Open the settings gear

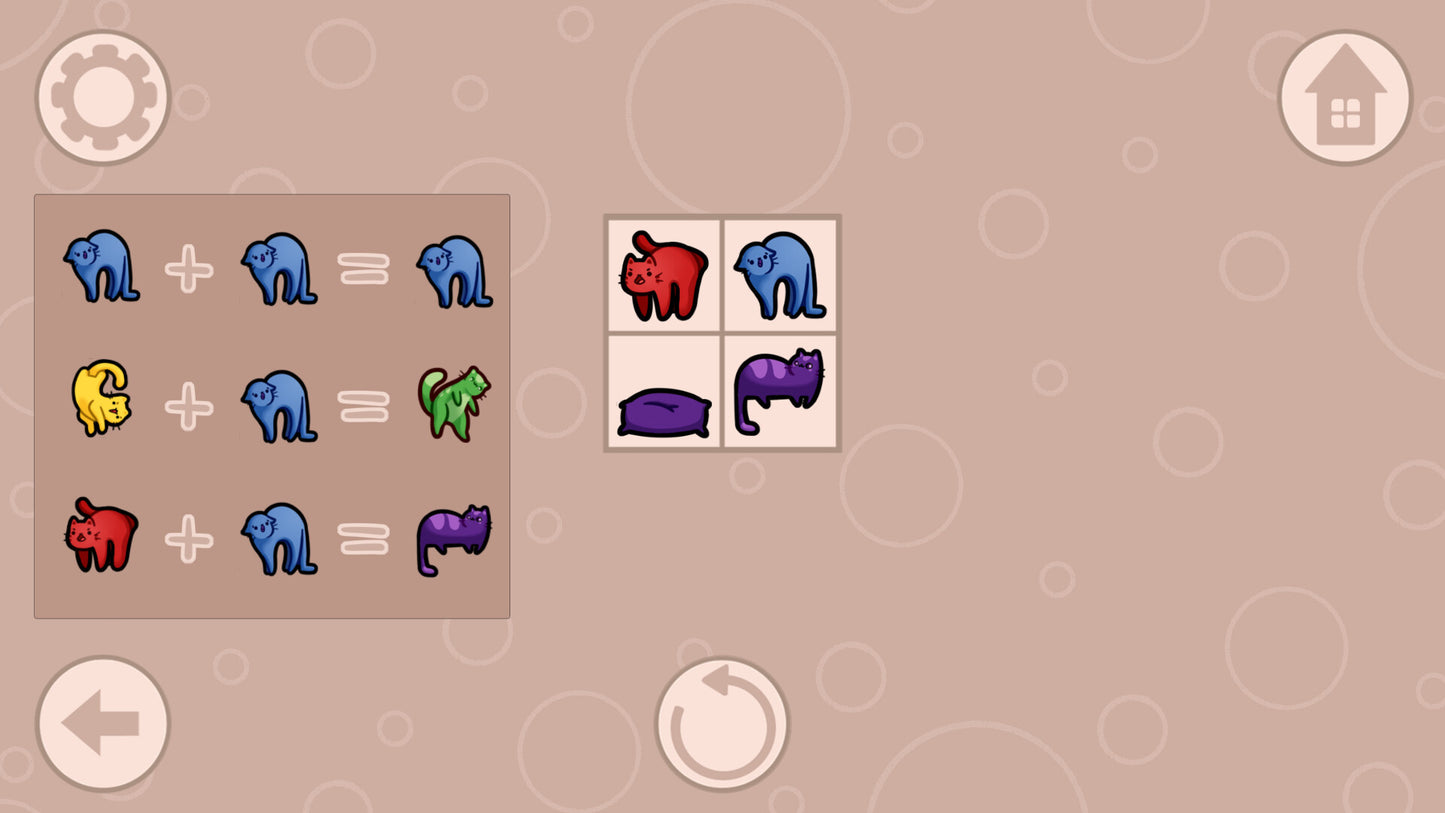[103, 97]
